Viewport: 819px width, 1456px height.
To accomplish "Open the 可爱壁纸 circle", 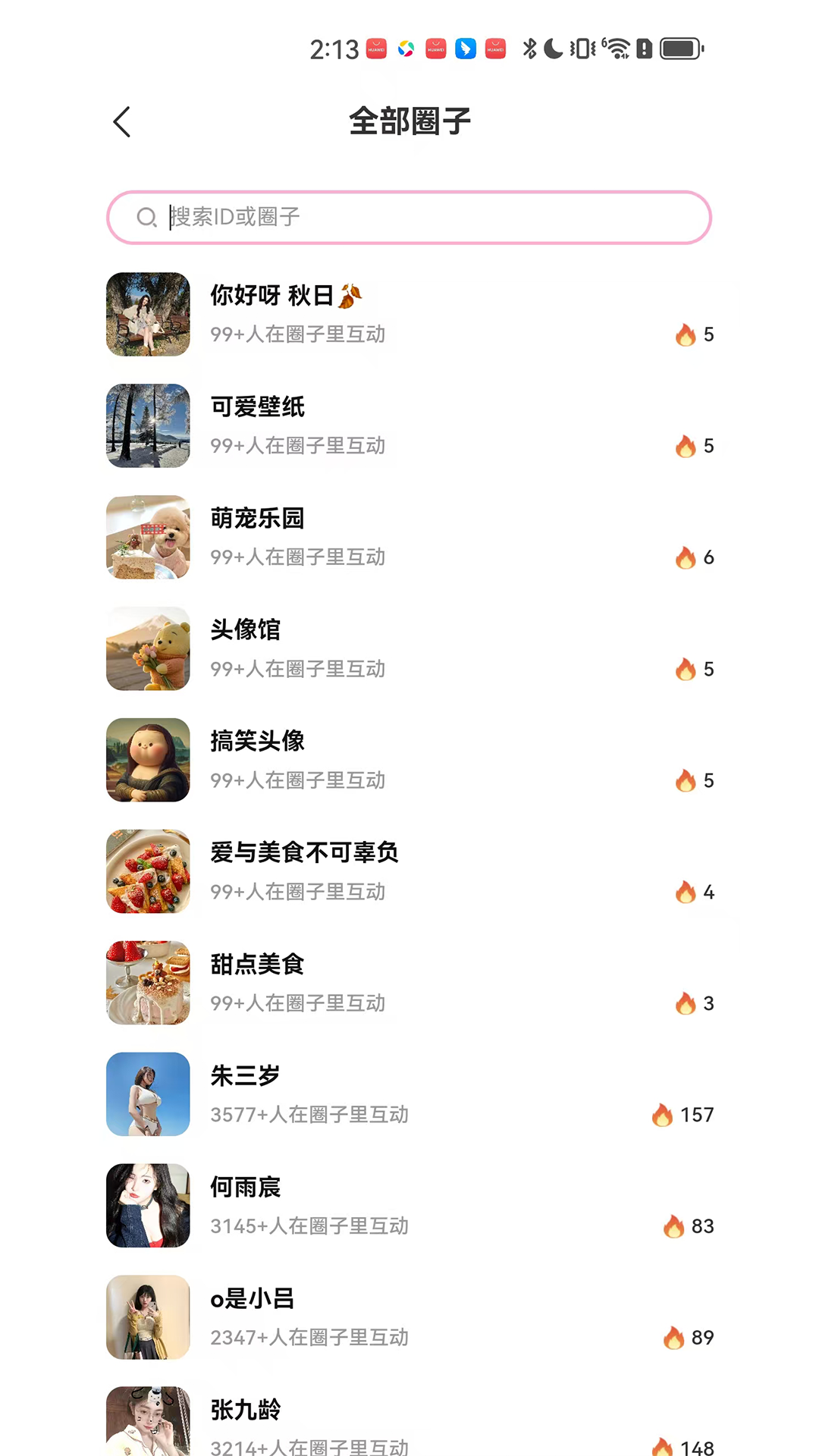I will [409, 425].
